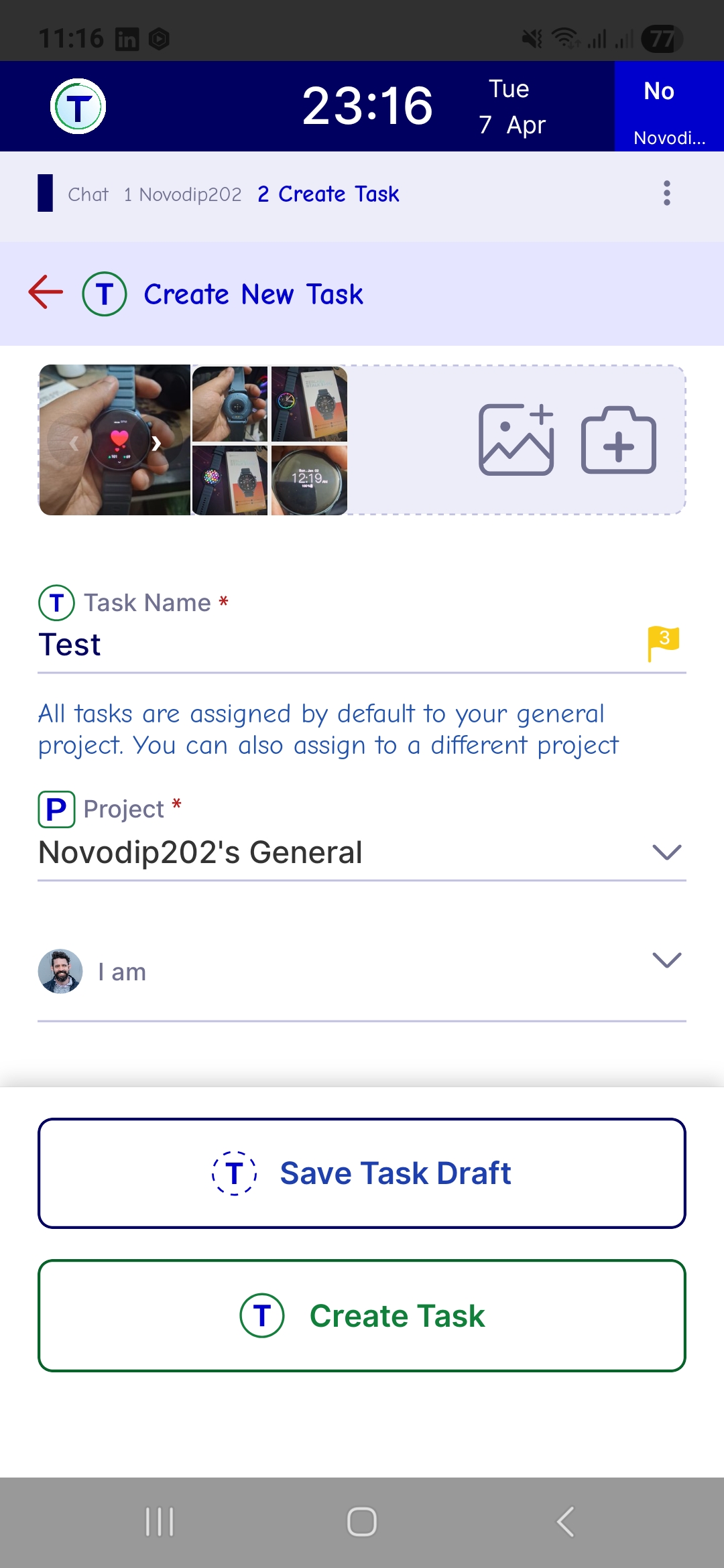Add attachment with camera-plus icon
Viewport: 724px width, 1568px height.
tap(618, 440)
